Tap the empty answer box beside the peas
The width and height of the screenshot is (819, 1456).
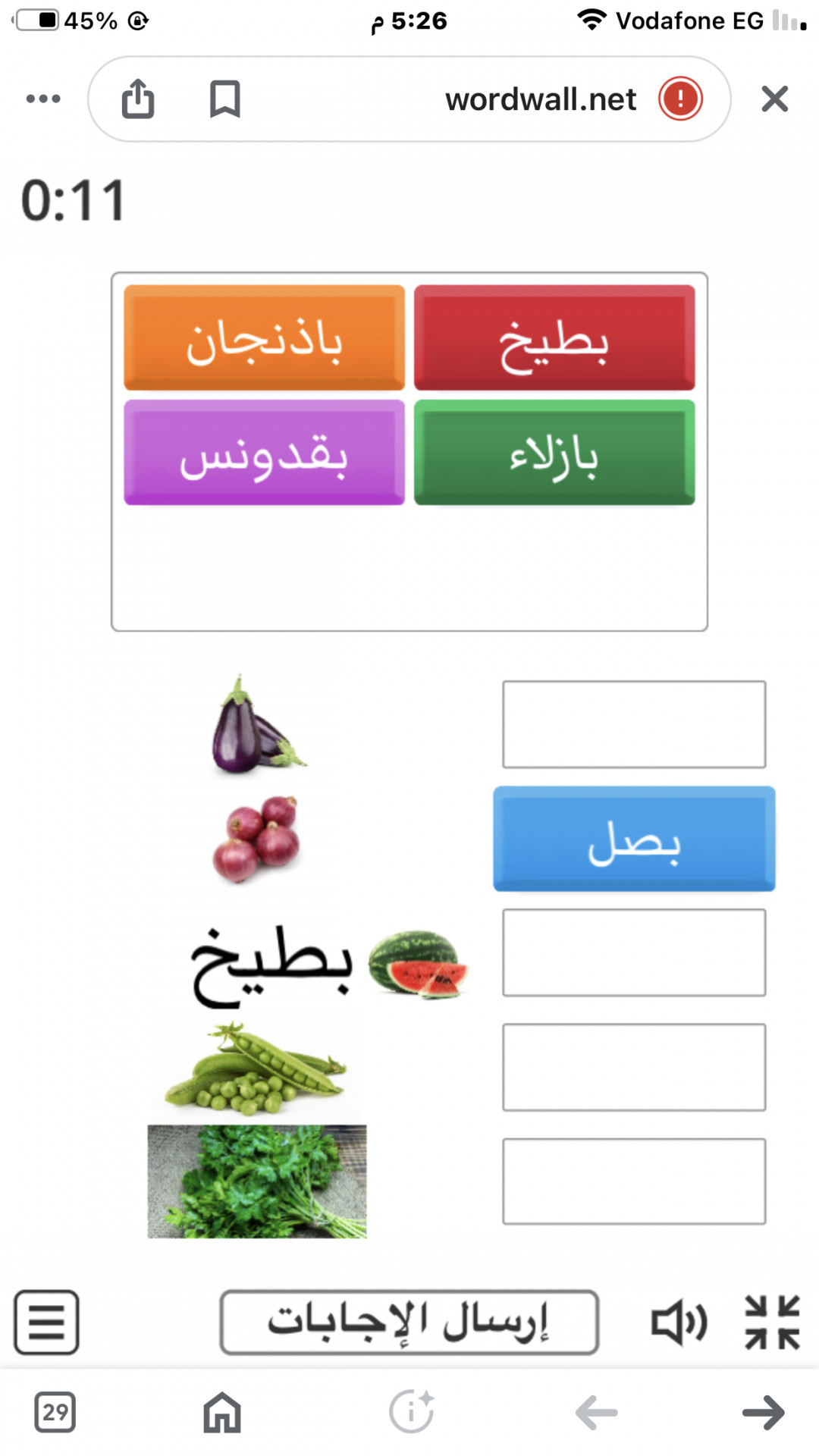point(634,1067)
